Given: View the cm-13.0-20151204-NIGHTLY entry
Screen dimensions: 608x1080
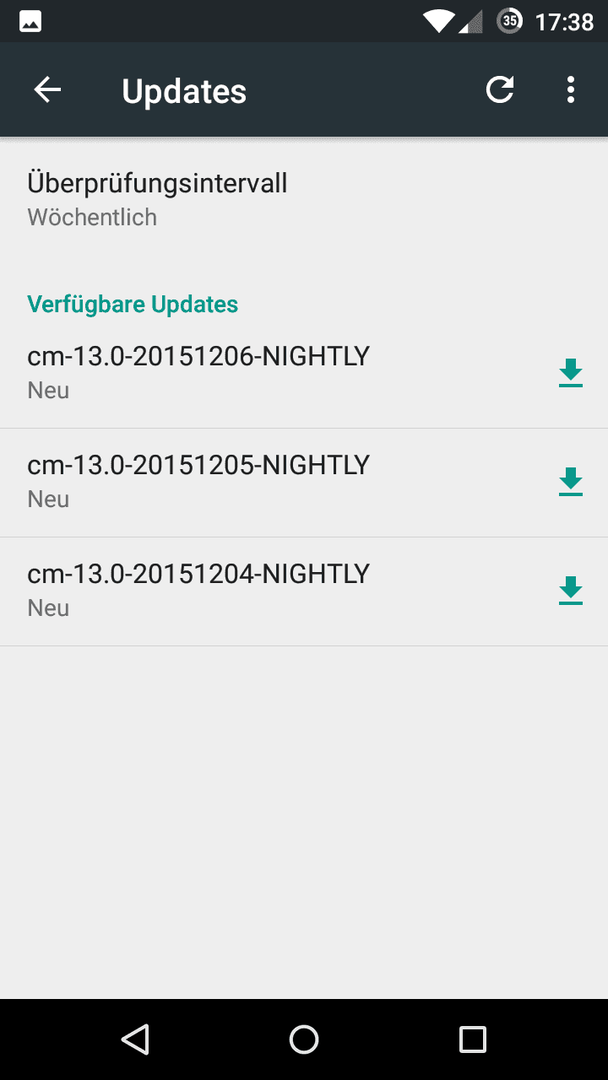Looking at the screenshot, I should tap(304, 591).
